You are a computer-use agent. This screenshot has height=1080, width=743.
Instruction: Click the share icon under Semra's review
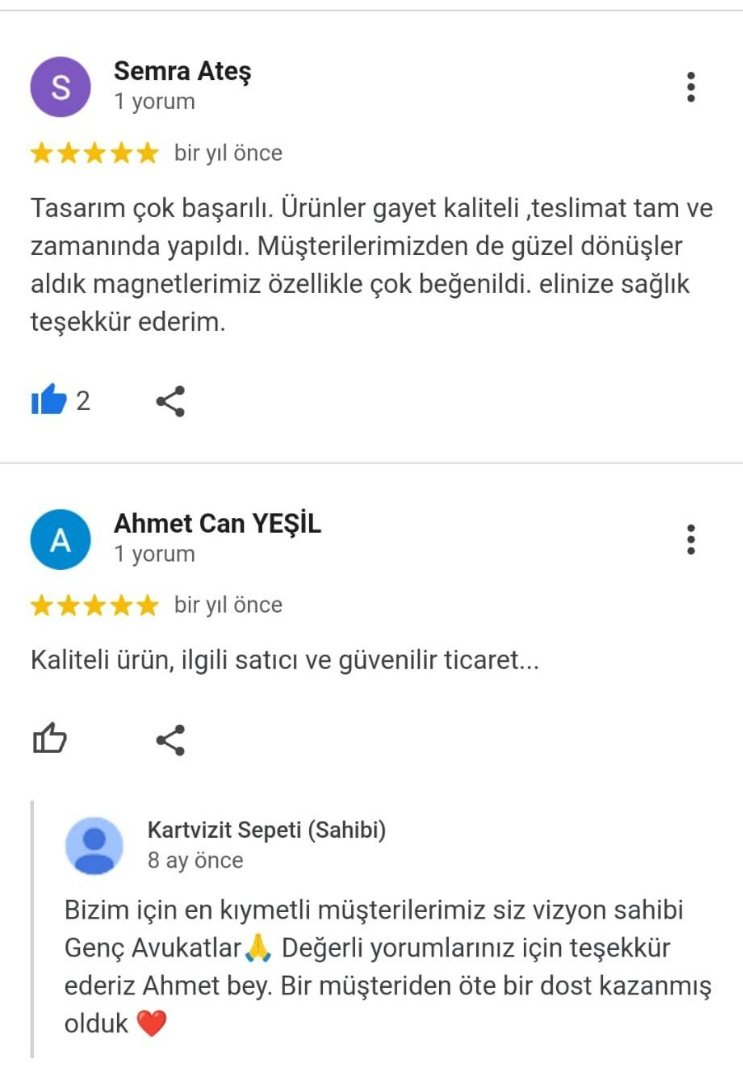coord(172,399)
